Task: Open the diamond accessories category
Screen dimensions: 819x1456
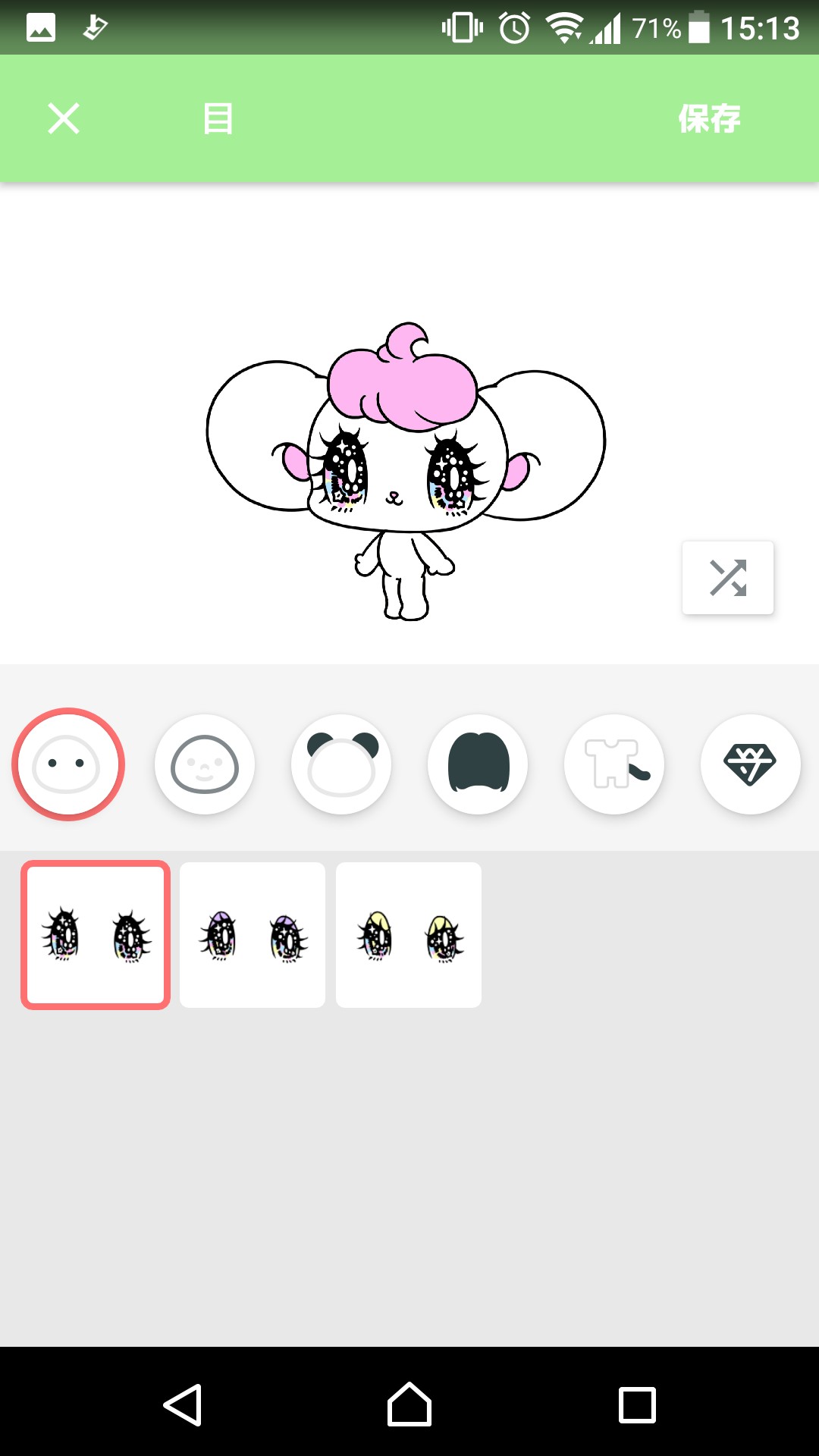Action: coord(750,764)
